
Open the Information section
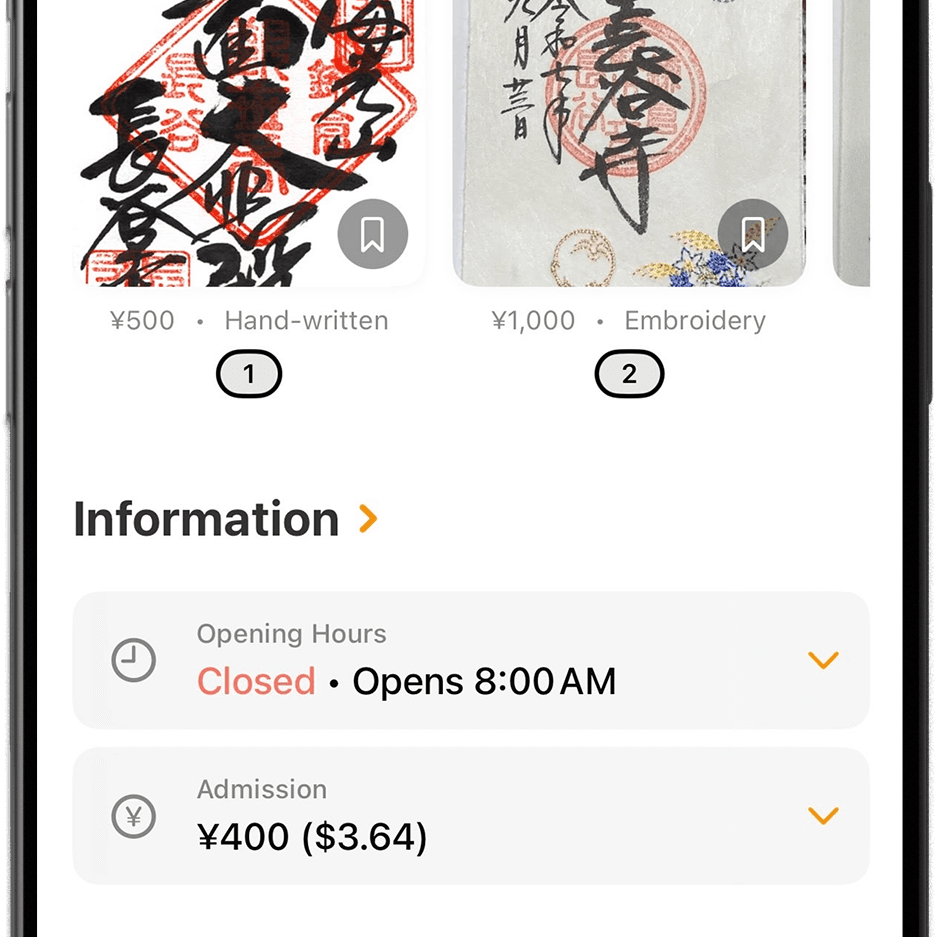tap(368, 518)
